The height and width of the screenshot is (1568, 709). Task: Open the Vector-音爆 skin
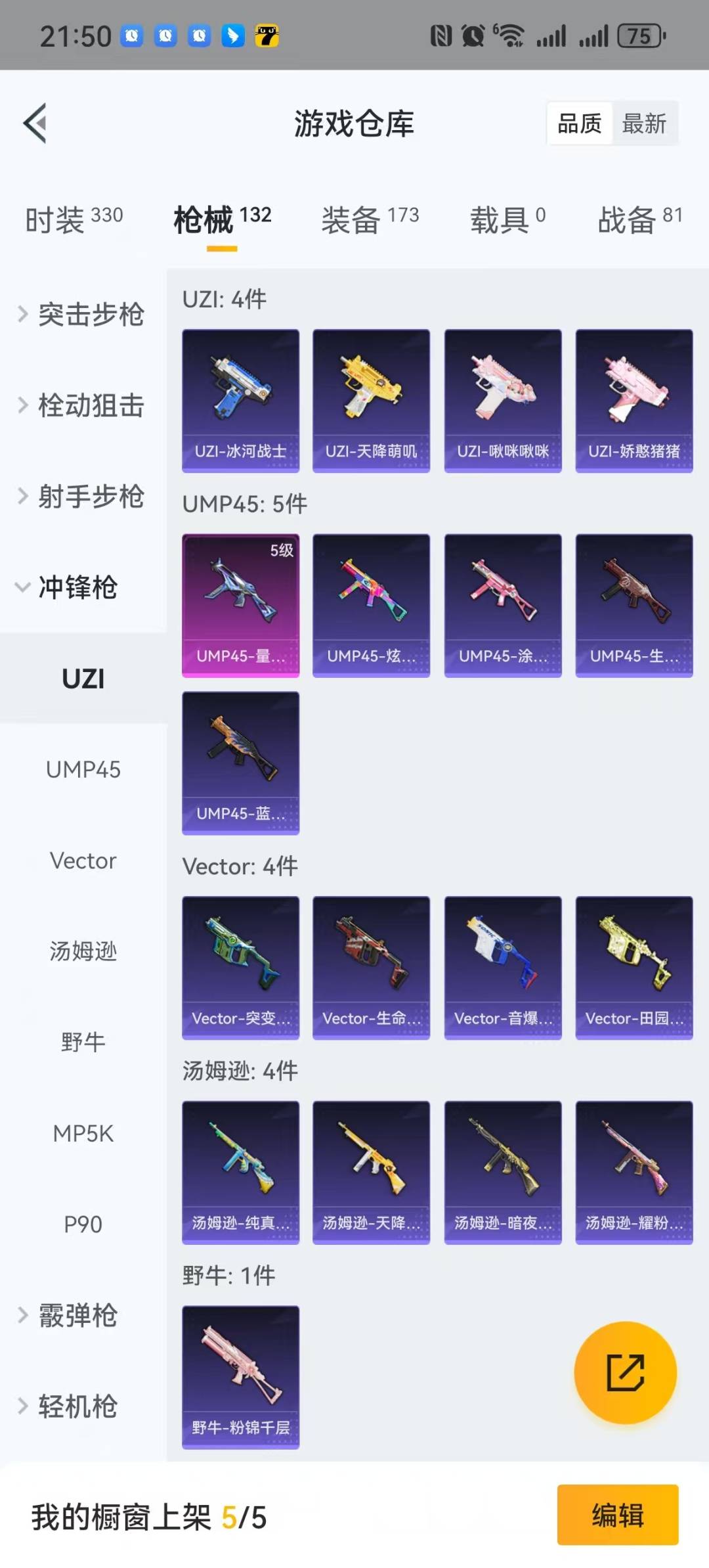tap(503, 968)
